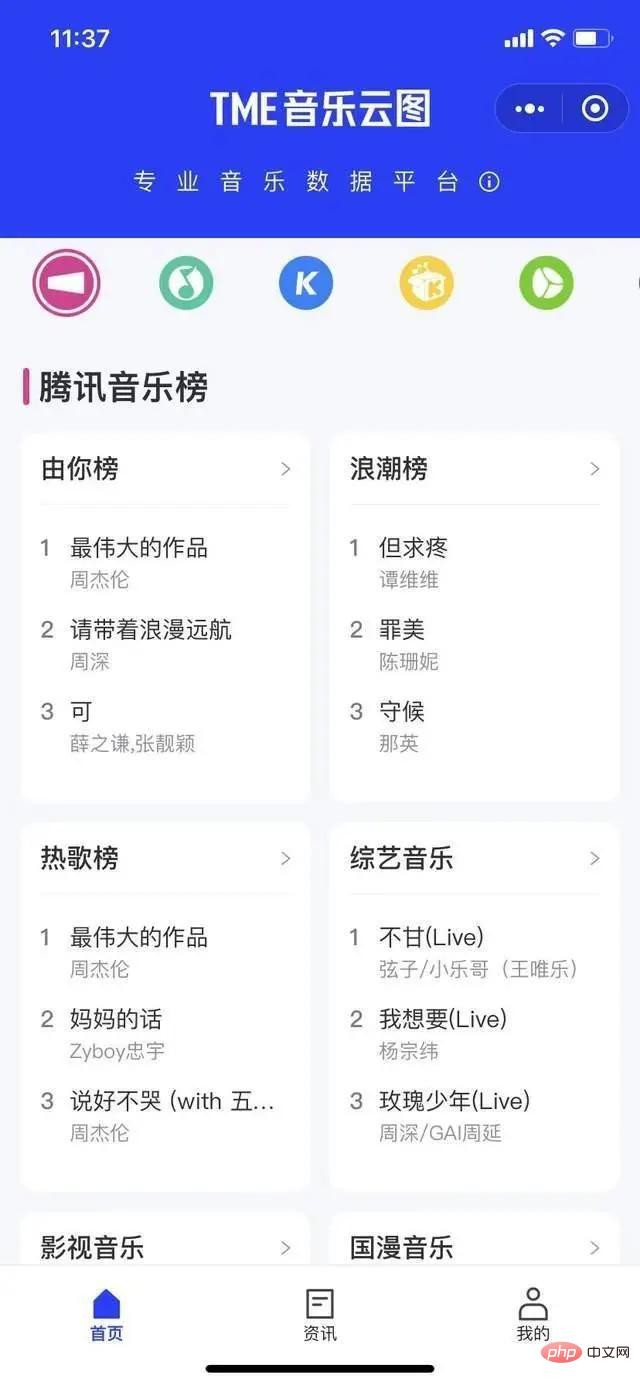Close the mini program with the circle button

[x=595, y=109]
